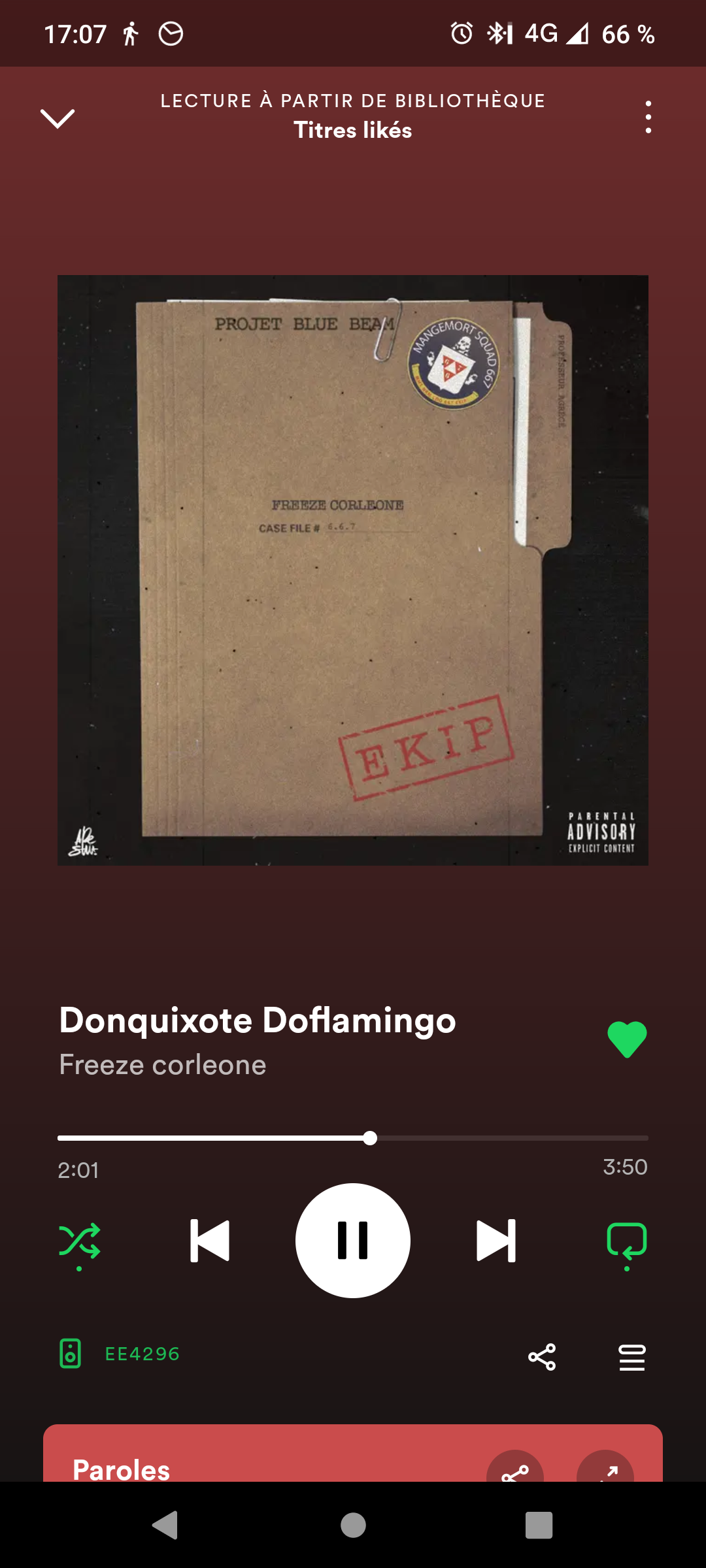Go back with the system back button
The width and height of the screenshot is (706, 1568).
point(165,1526)
